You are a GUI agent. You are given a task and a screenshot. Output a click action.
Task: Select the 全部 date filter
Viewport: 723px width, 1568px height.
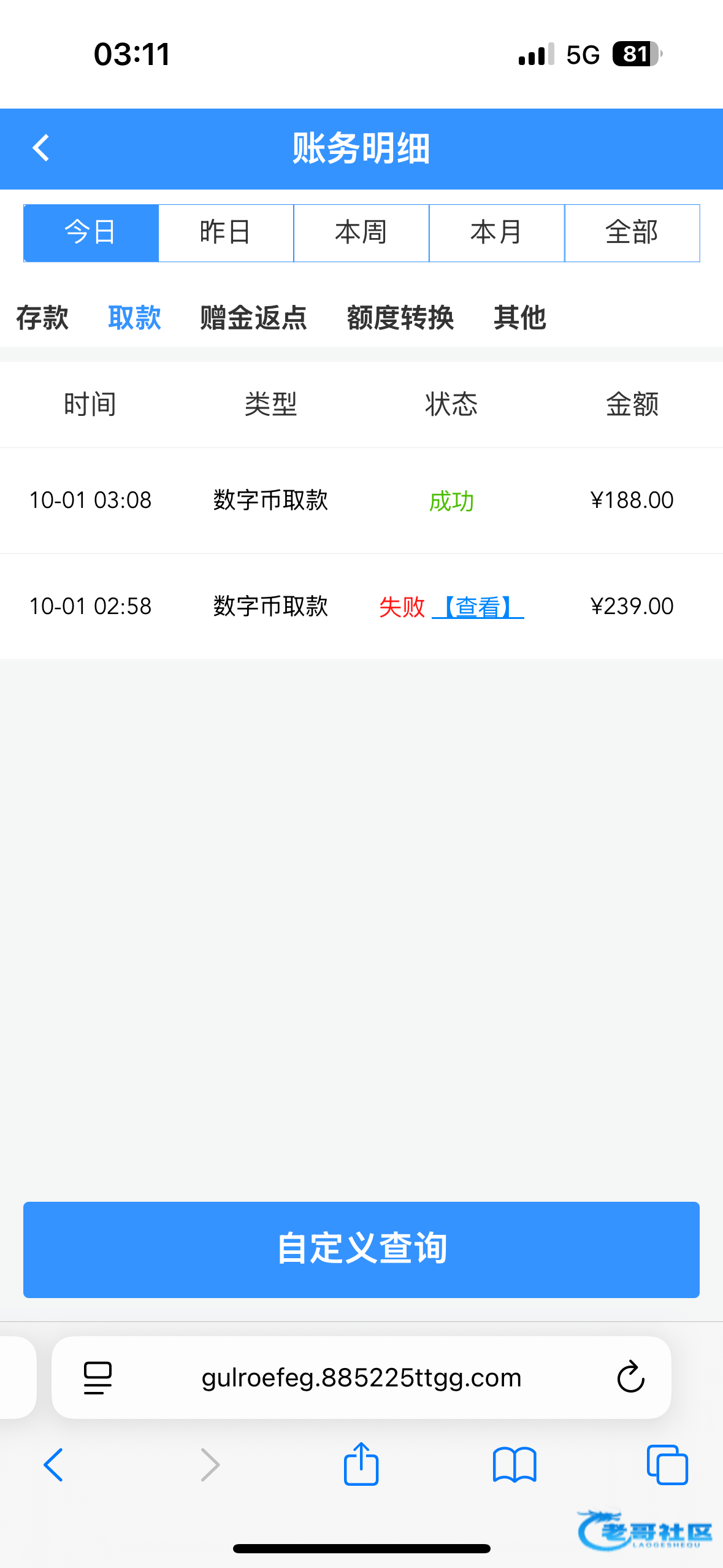632,233
